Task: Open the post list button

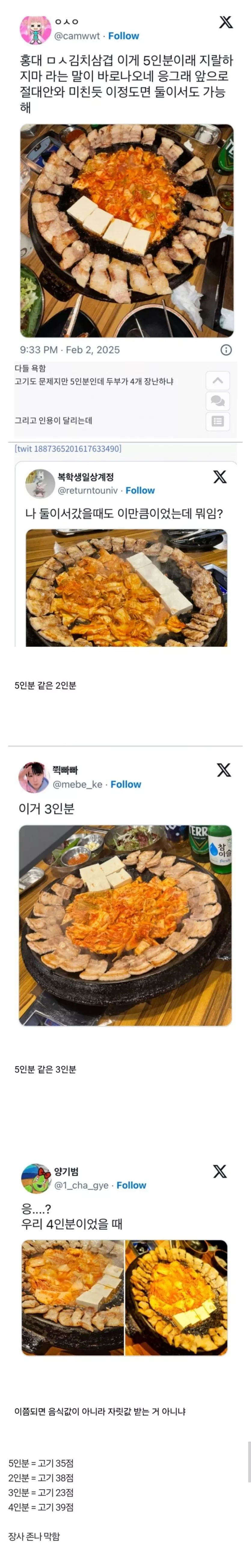Action: coord(218,421)
